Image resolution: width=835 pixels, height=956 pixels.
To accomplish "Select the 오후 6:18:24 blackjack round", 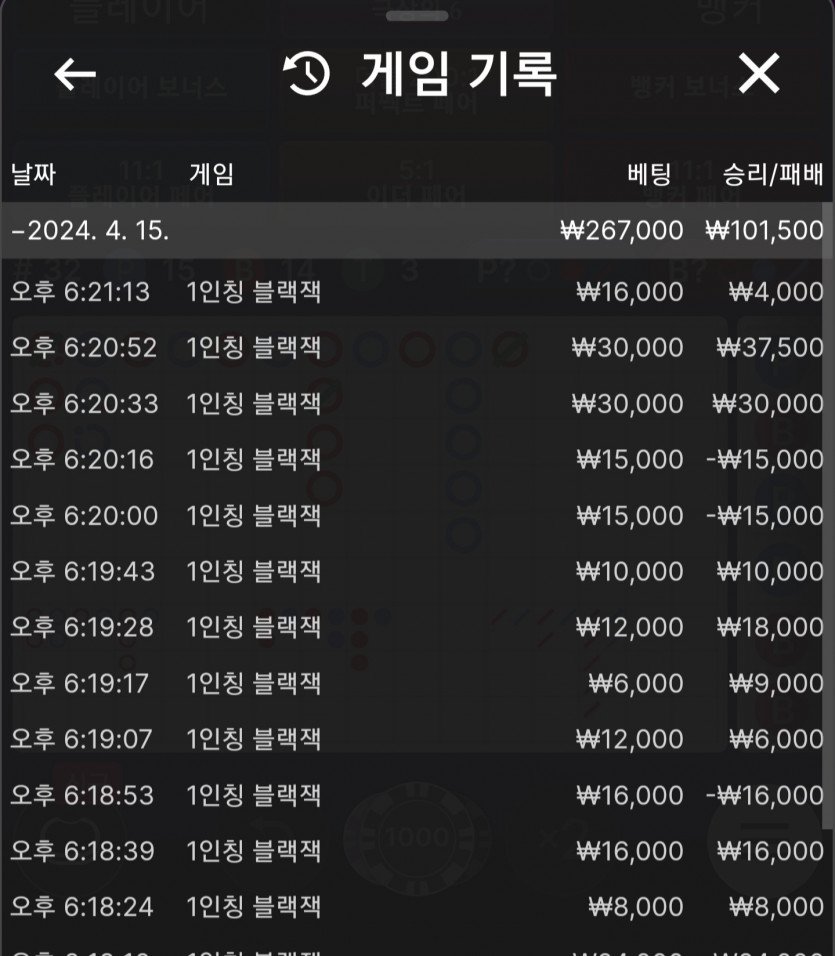I will point(416,908).
